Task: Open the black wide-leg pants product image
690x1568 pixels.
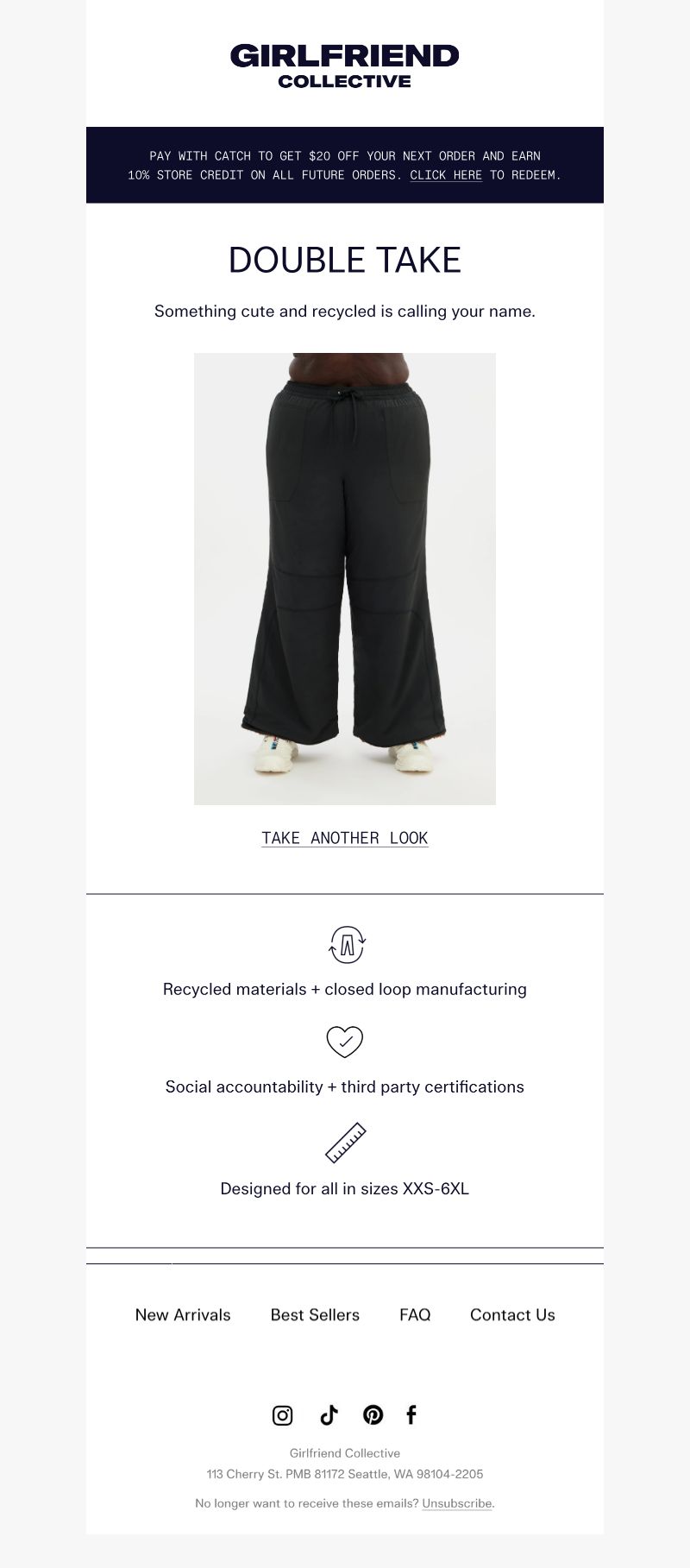Action: point(345,579)
